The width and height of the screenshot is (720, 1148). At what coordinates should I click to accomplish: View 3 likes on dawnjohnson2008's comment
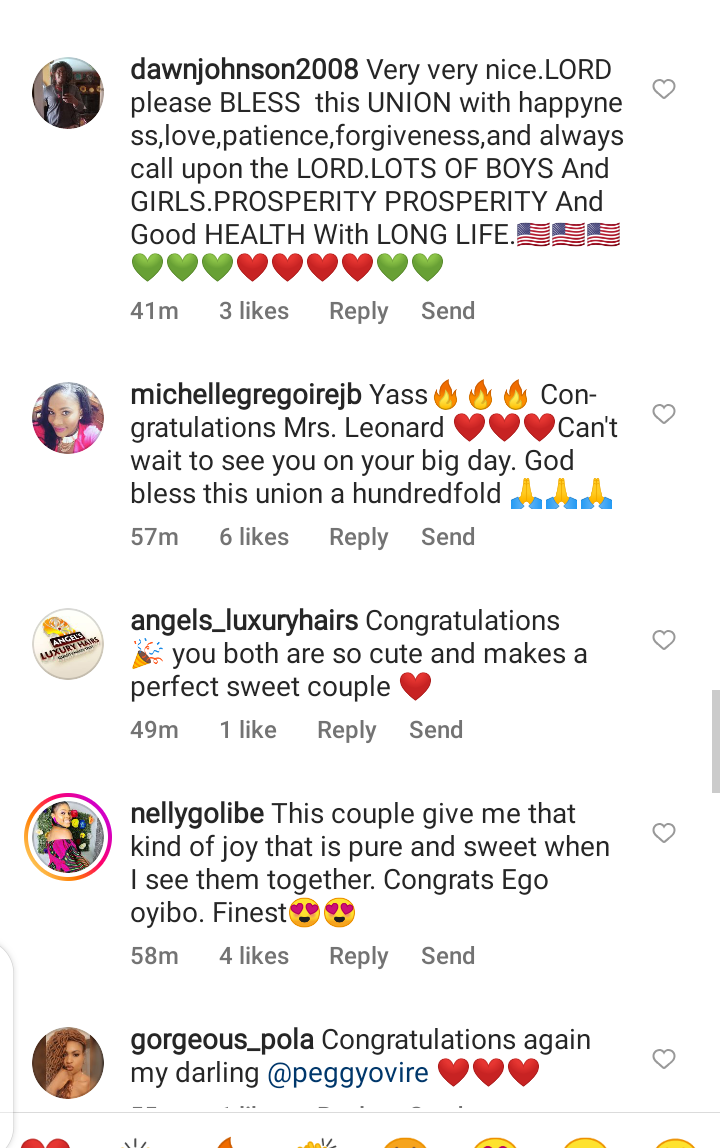click(254, 311)
